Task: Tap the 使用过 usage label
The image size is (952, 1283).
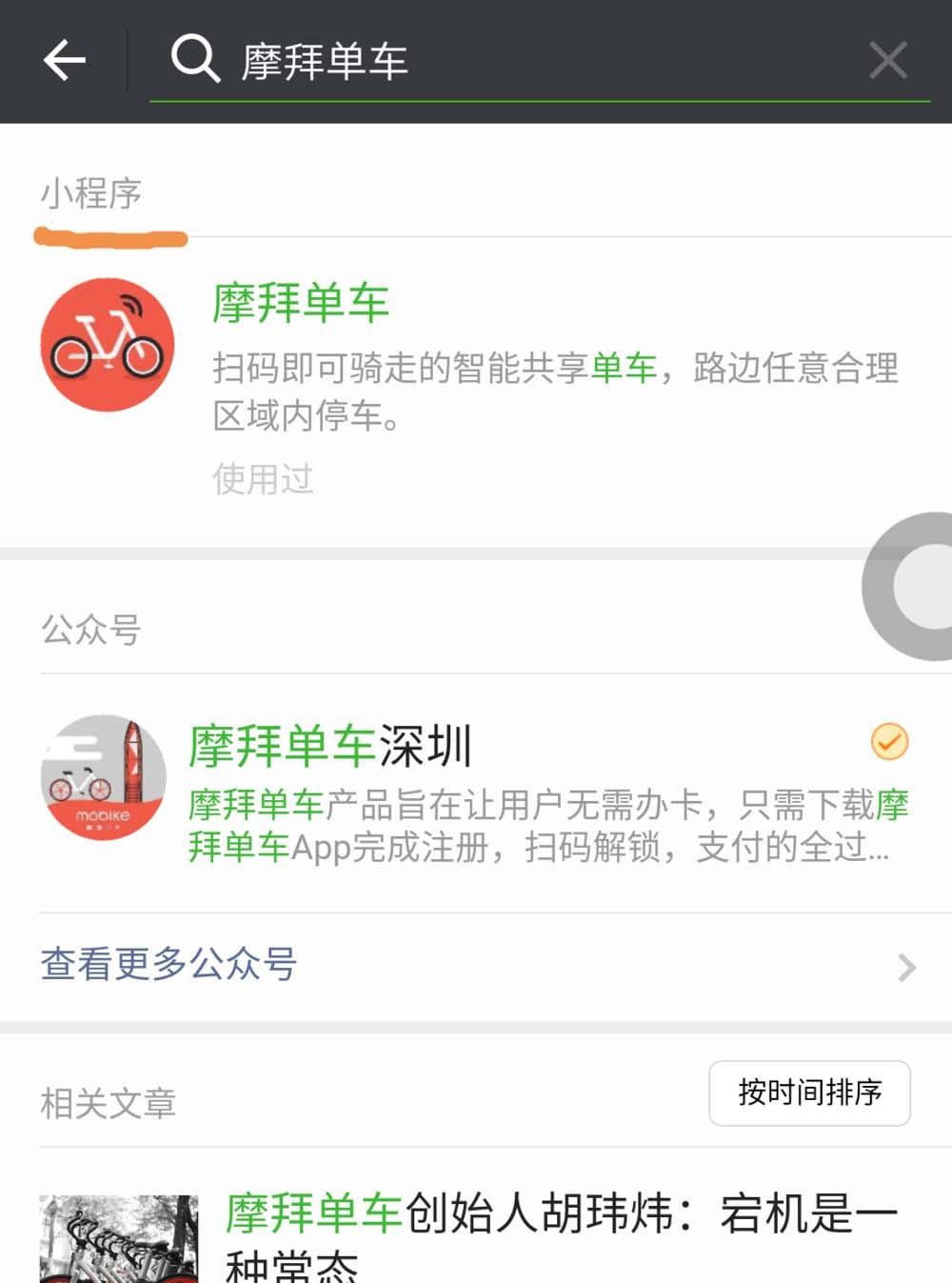Action: click(x=263, y=479)
